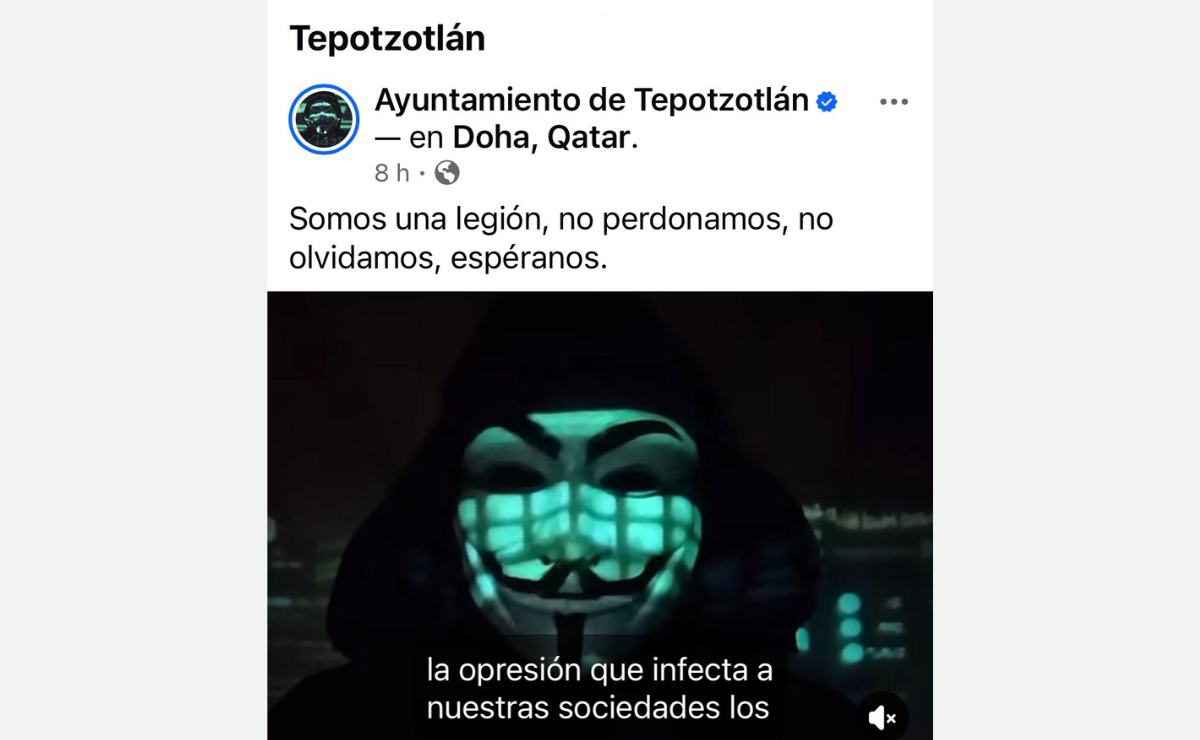Screen dimensions: 1200x740
Task: Open the masked figure video post
Action: pos(599,480)
